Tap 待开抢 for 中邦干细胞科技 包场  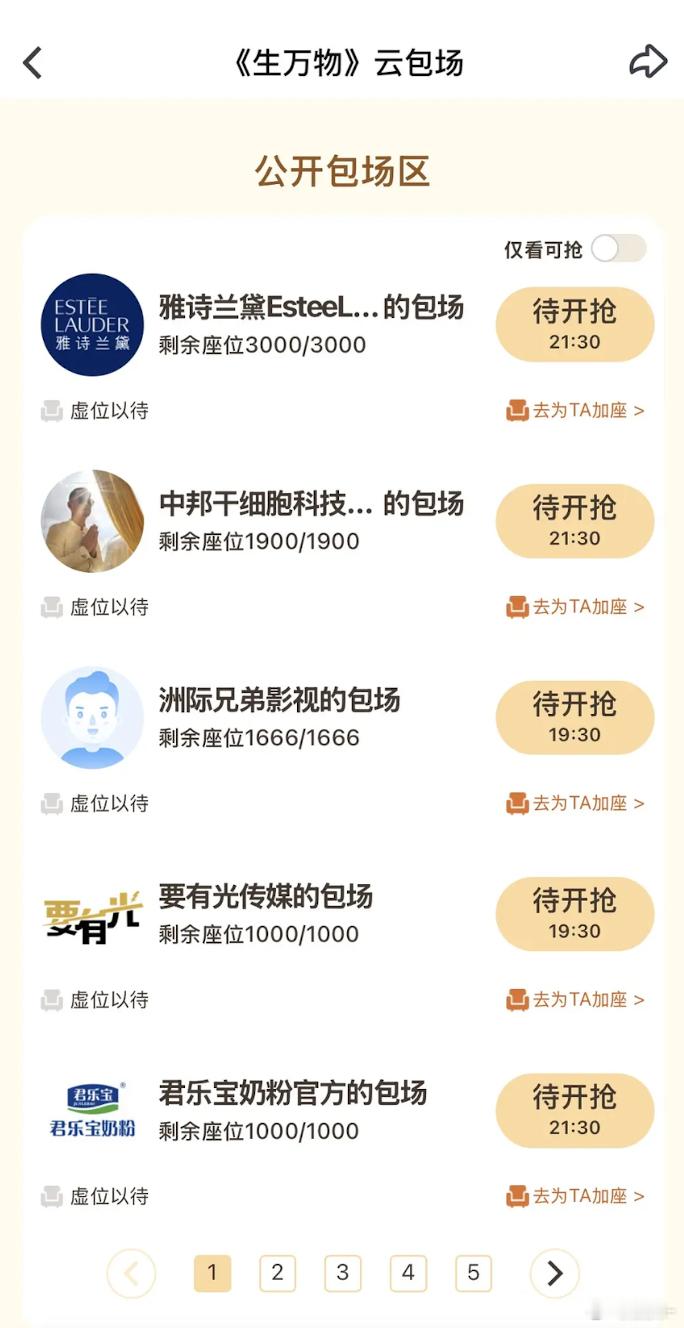tap(575, 521)
